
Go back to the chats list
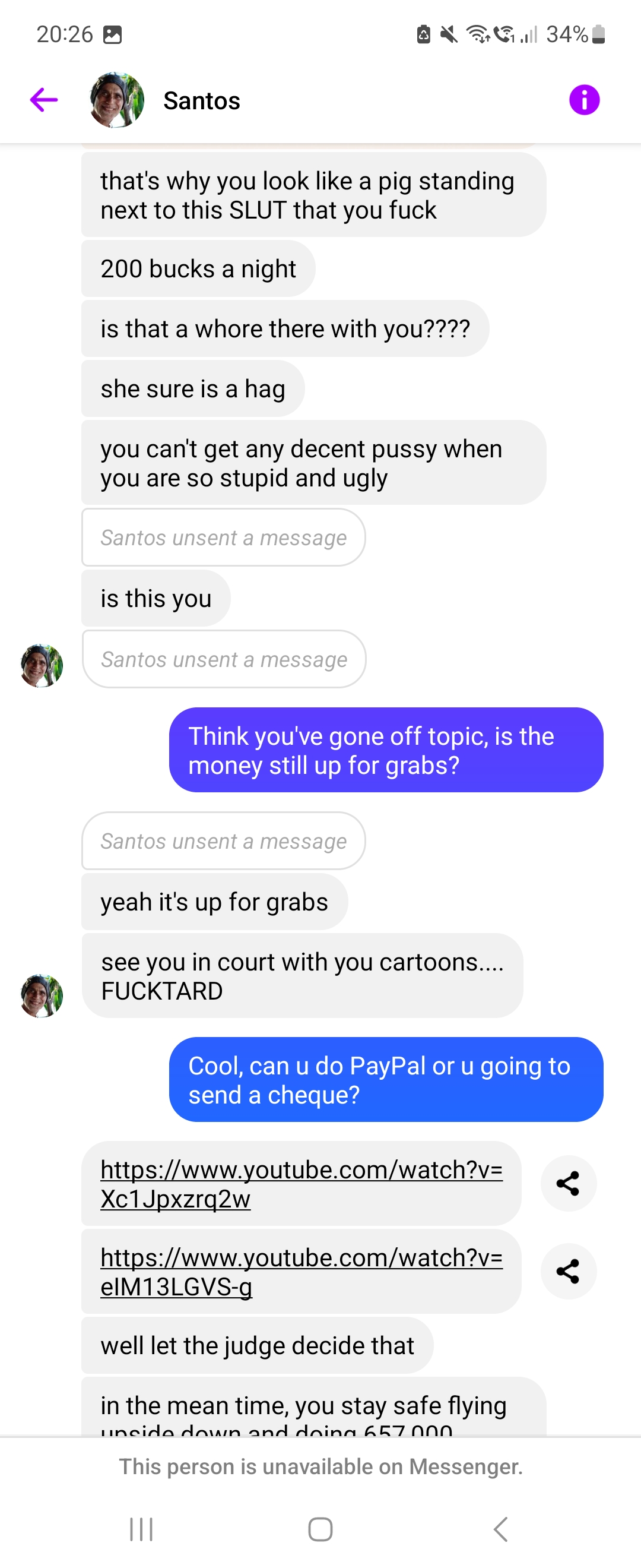click(x=44, y=100)
